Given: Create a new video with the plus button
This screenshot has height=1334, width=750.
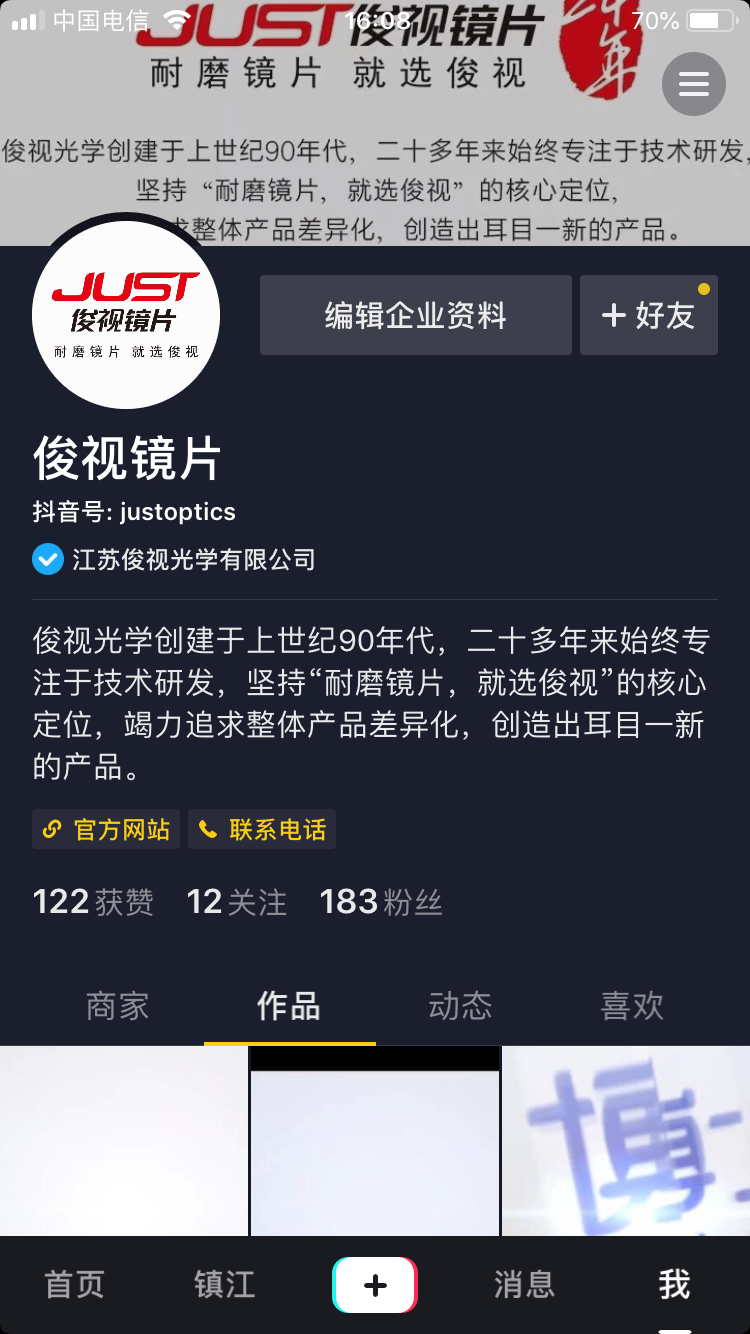Looking at the screenshot, I should 374,1285.
